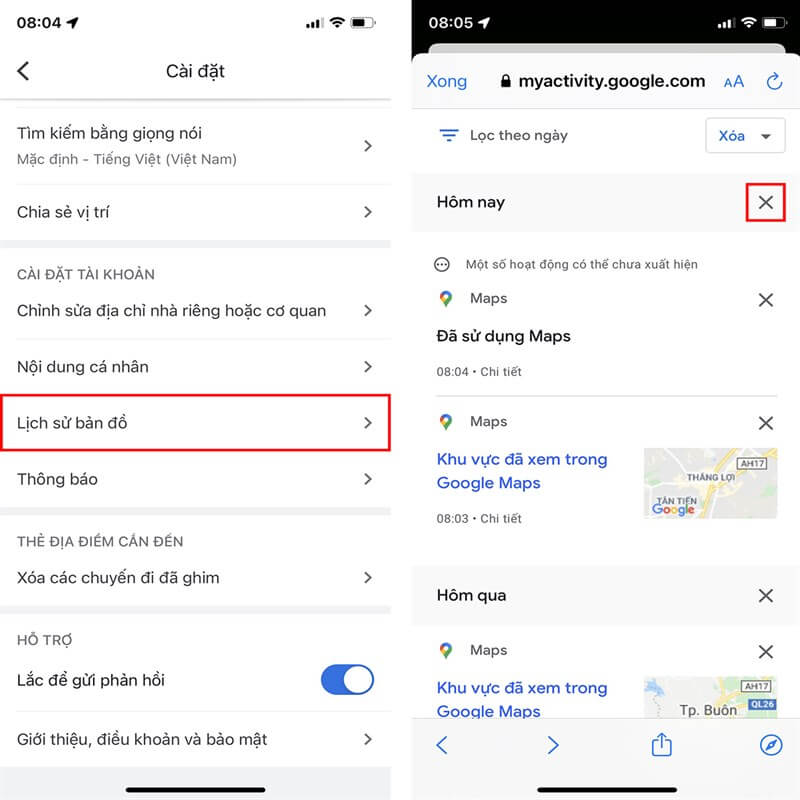Open Chỉnh sửa địa chỉ nhà riêng hoặc cơ quan
Viewport: 800px width, 800px height.
[x=195, y=311]
